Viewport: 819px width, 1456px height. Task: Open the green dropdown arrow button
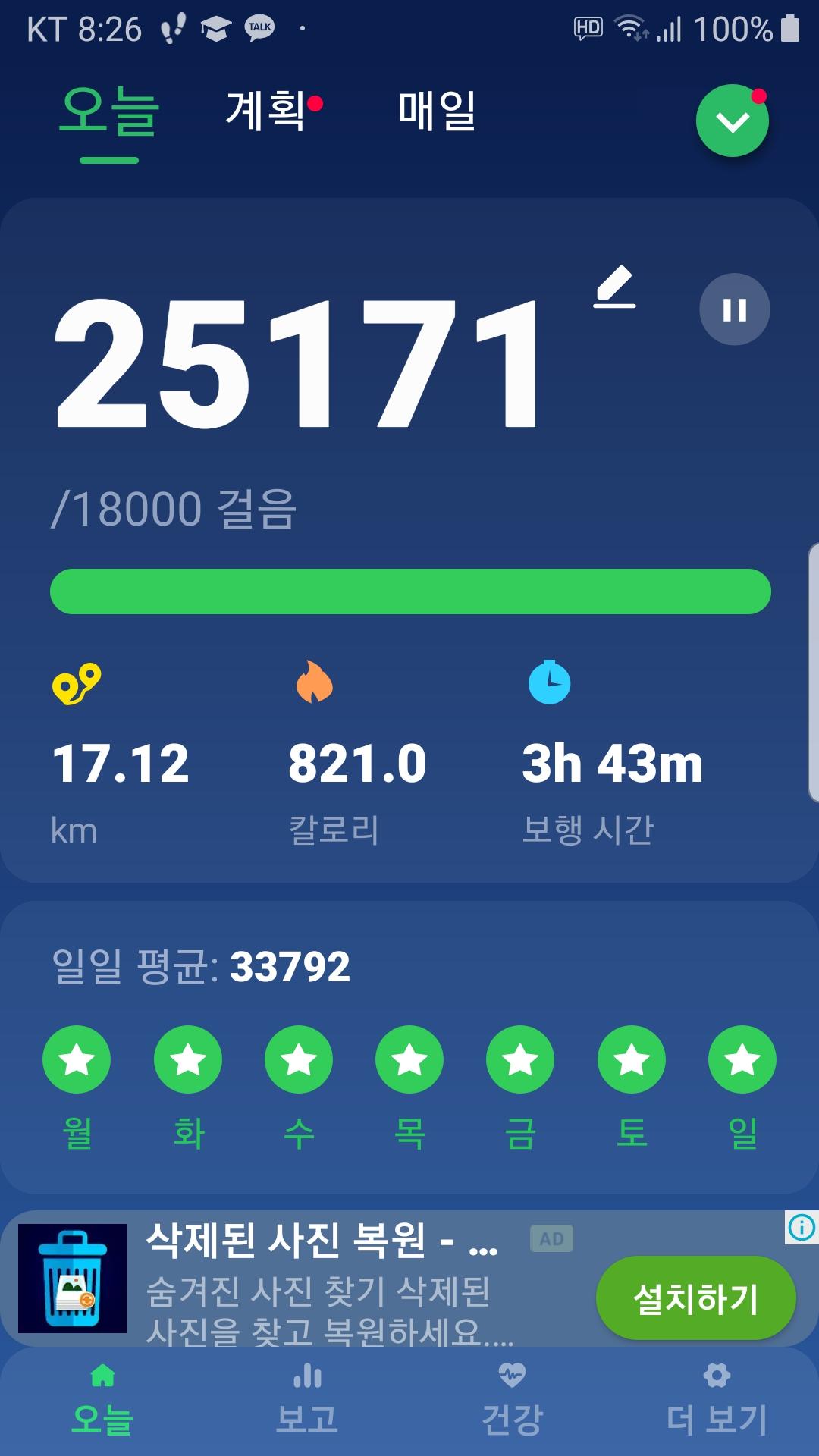click(x=732, y=121)
